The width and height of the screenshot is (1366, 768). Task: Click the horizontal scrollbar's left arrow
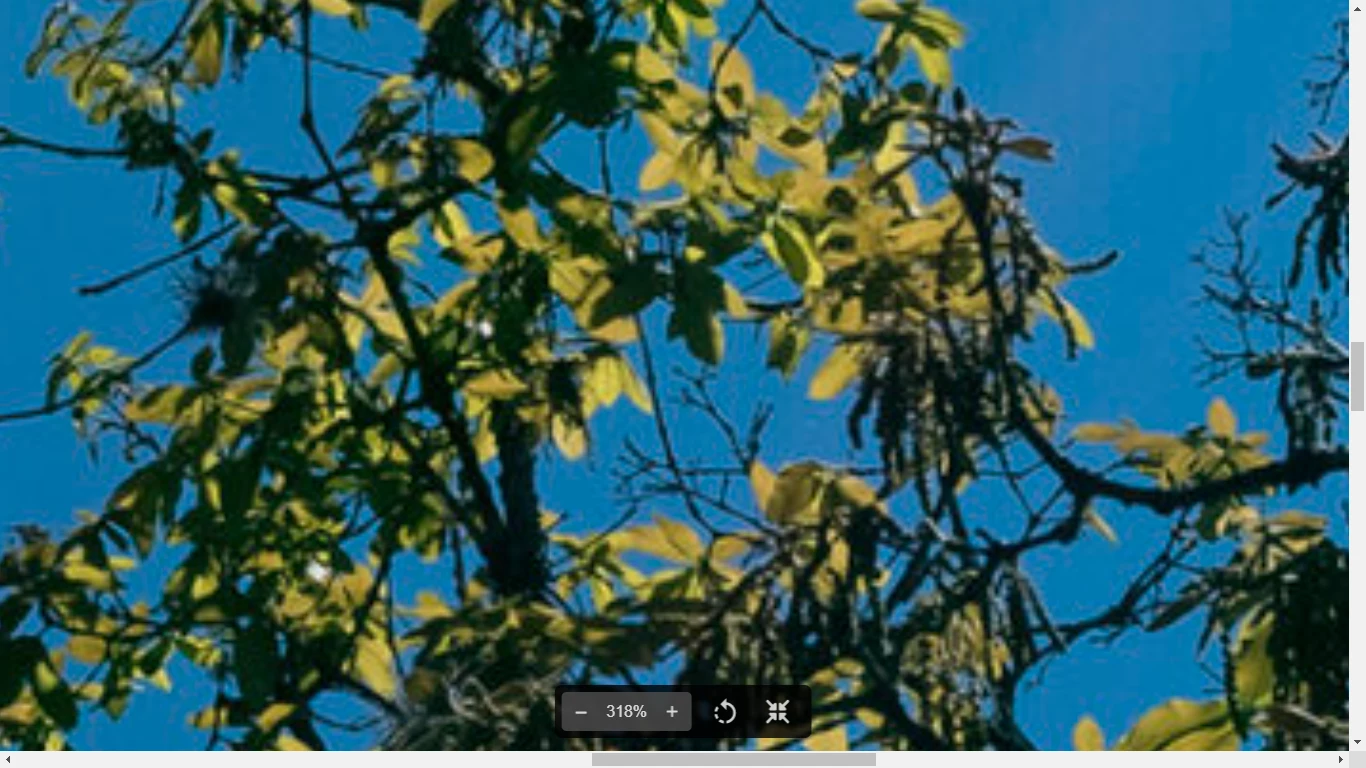(8, 760)
